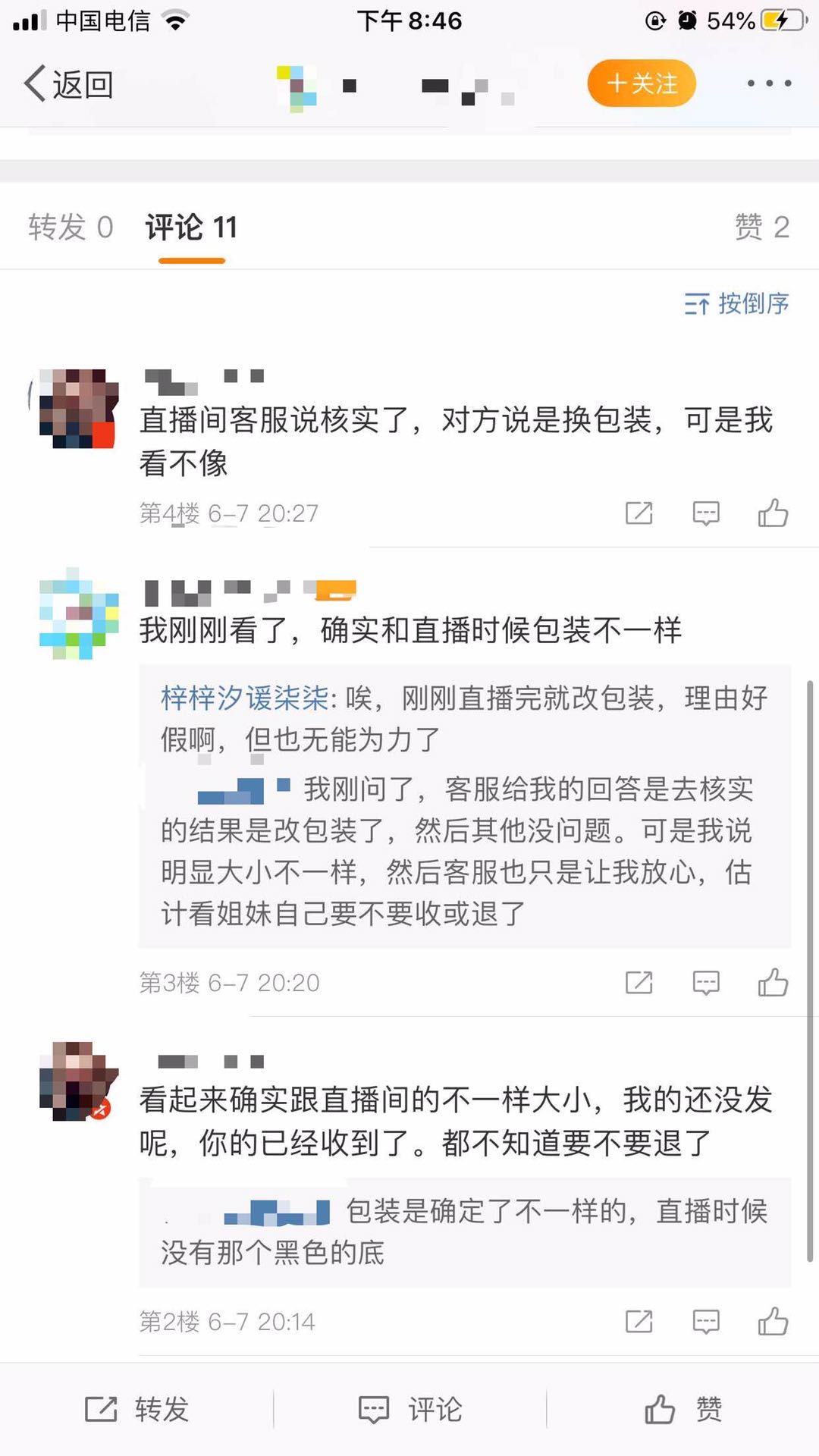Reply to the 第3楼 comment
Image resolution: width=819 pixels, height=1456 pixels.
[x=706, y=983]
